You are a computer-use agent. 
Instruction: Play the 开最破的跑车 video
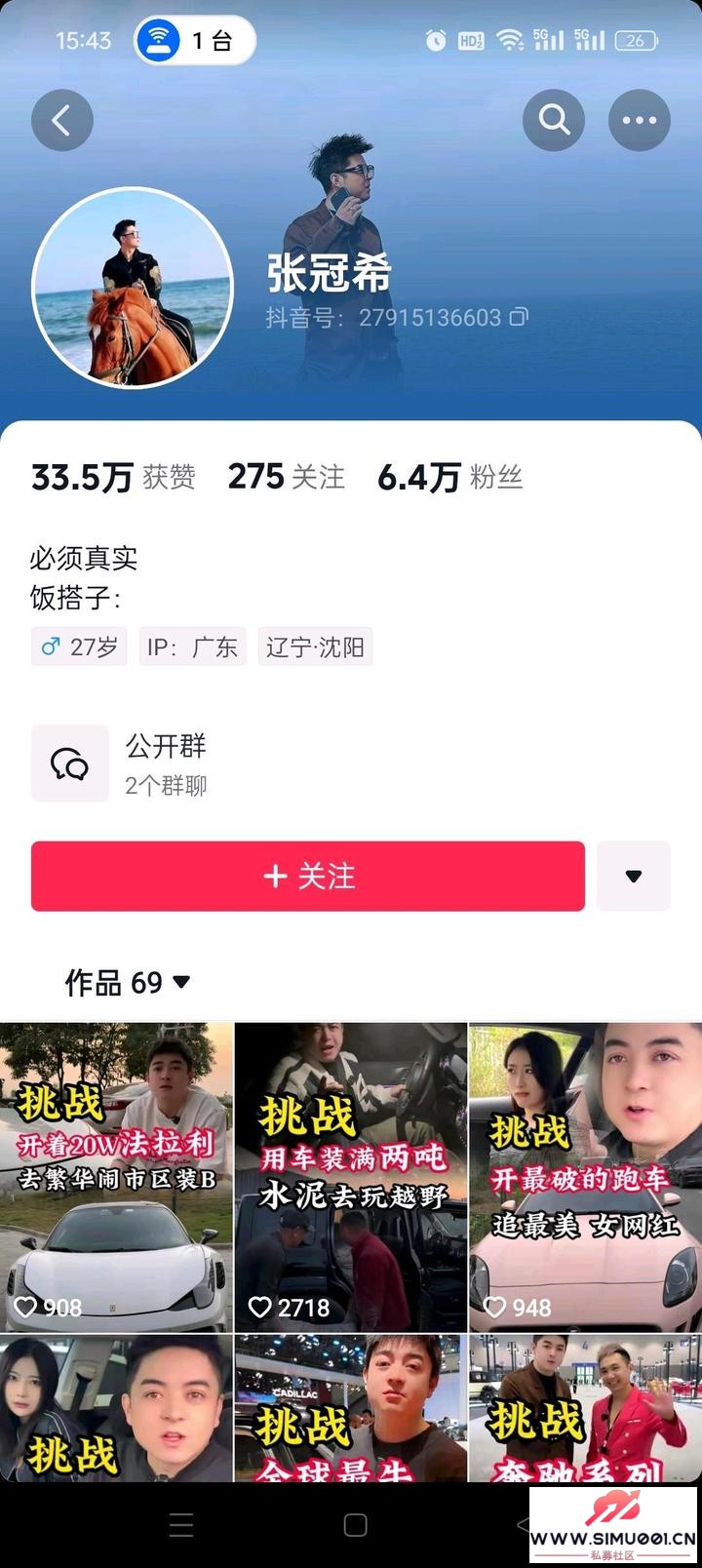pos(585,1177)
